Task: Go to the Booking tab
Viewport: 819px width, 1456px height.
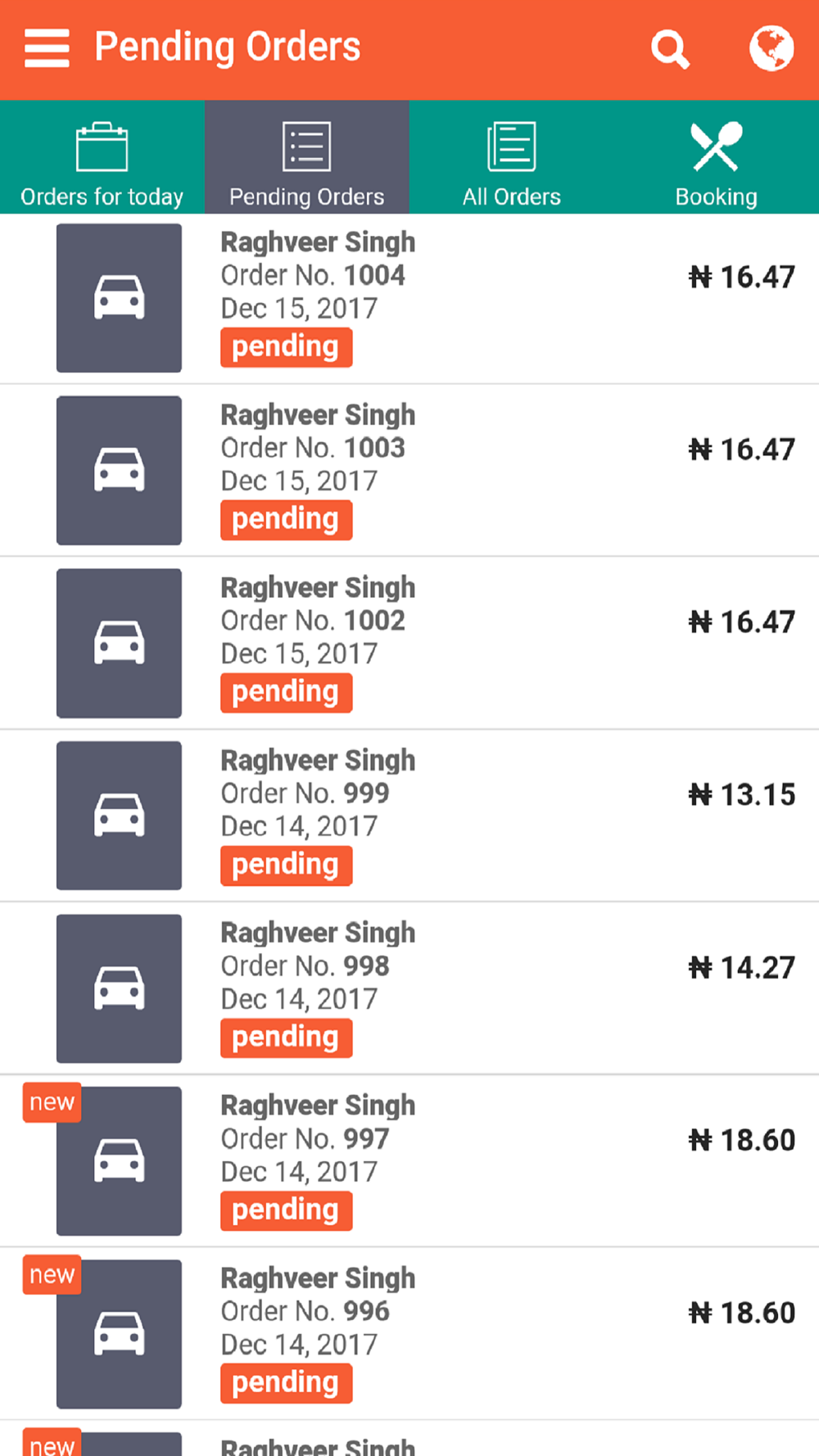Action: pos(717,157)
